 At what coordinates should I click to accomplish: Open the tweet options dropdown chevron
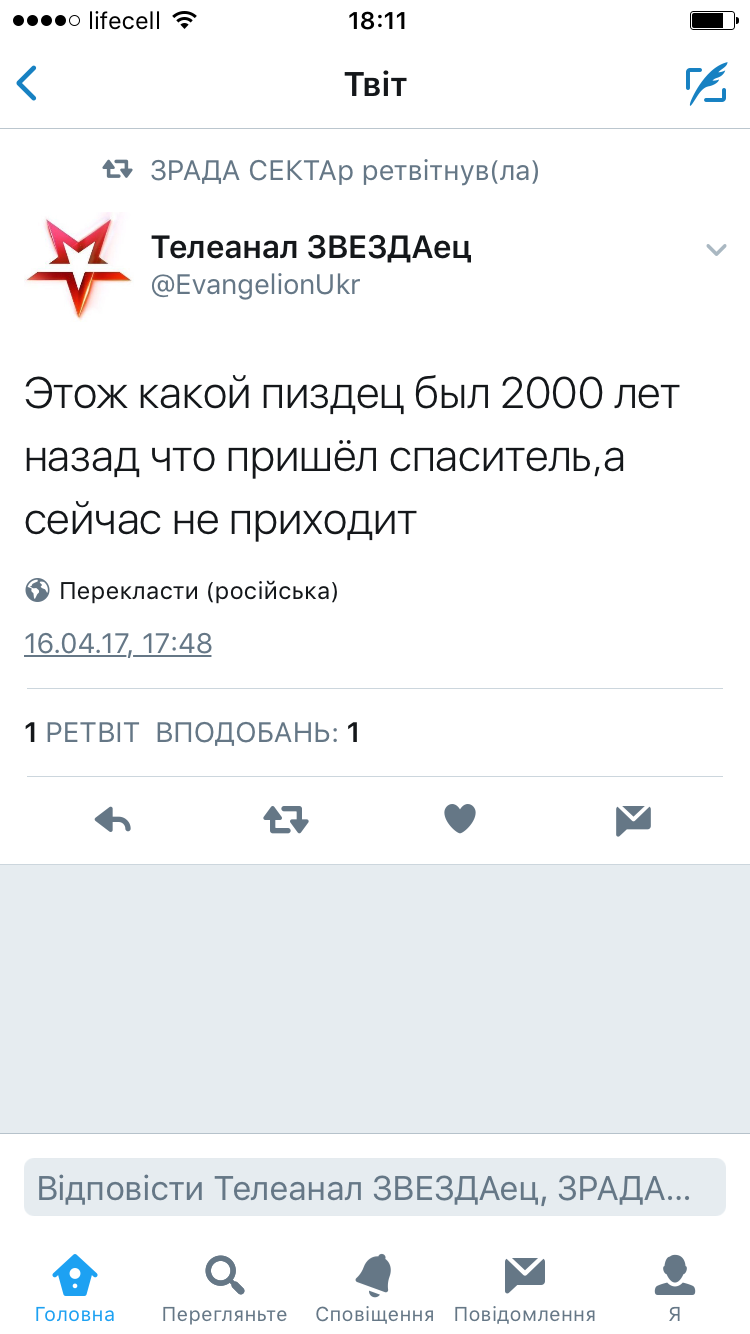click(716, 250)
